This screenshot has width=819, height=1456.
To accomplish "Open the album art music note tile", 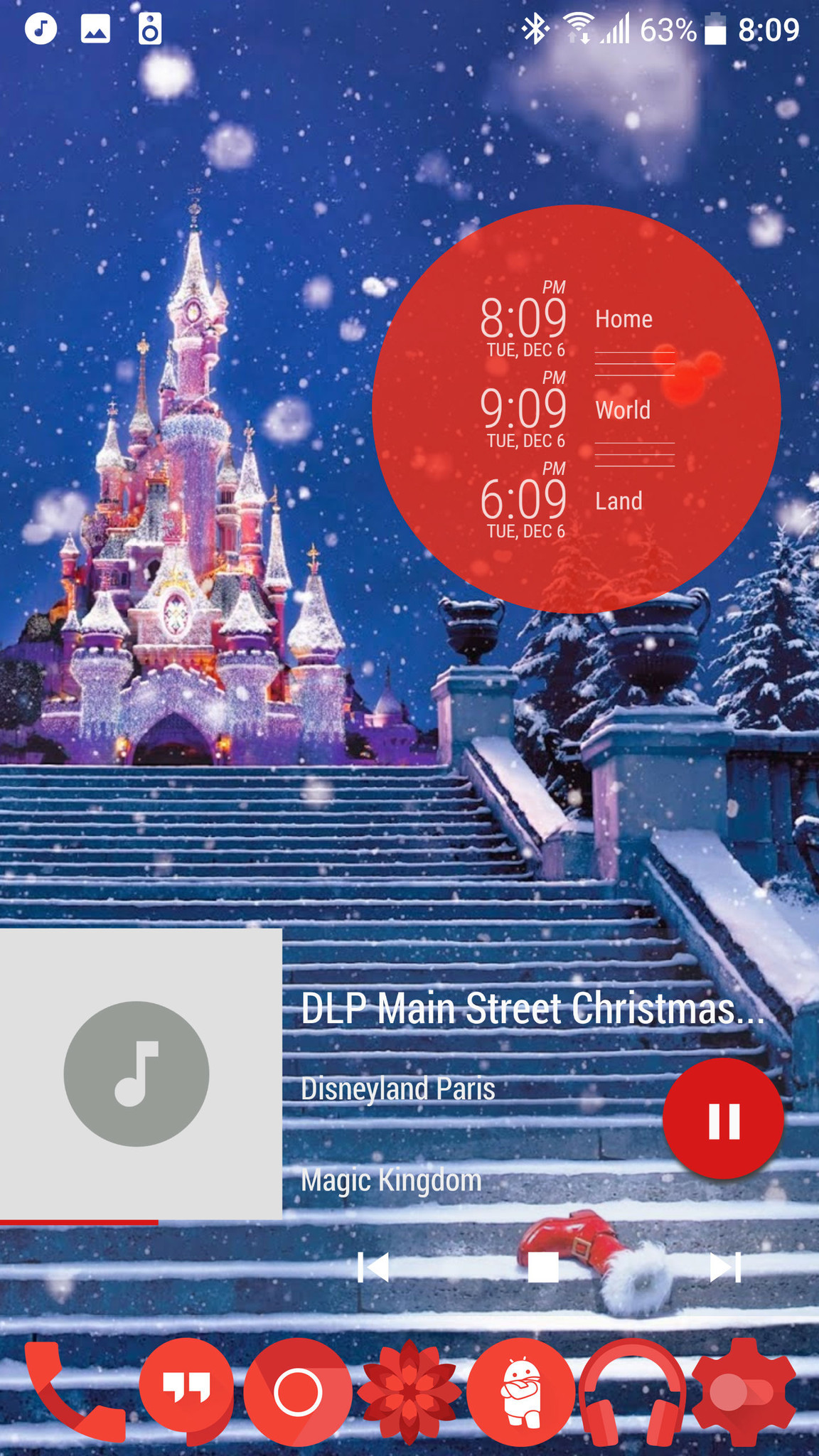I will click(136, 1074).
